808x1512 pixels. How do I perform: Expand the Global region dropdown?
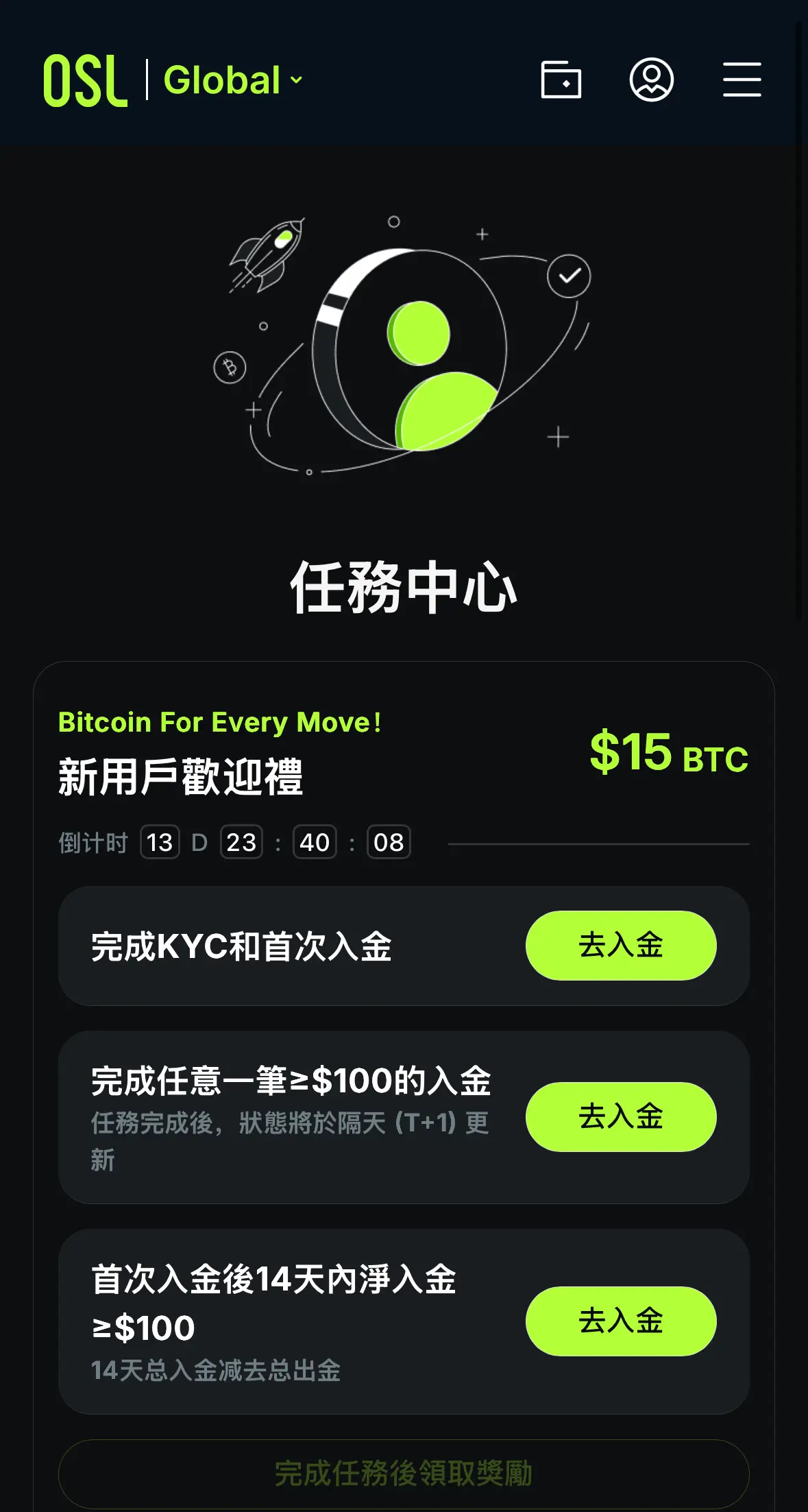coord(233,80)
